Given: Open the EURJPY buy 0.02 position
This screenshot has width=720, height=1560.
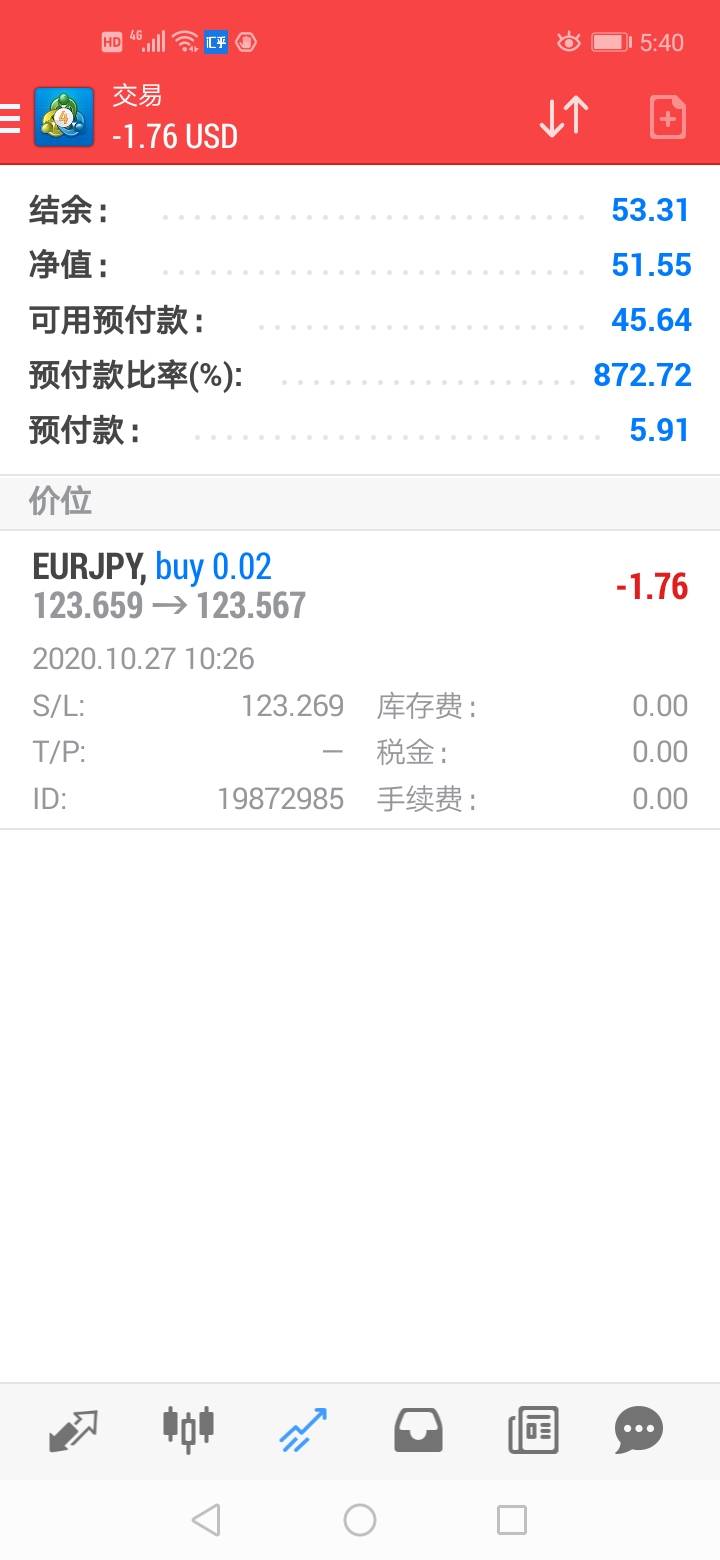Looking at the screenshot, I should click(360, 680).
